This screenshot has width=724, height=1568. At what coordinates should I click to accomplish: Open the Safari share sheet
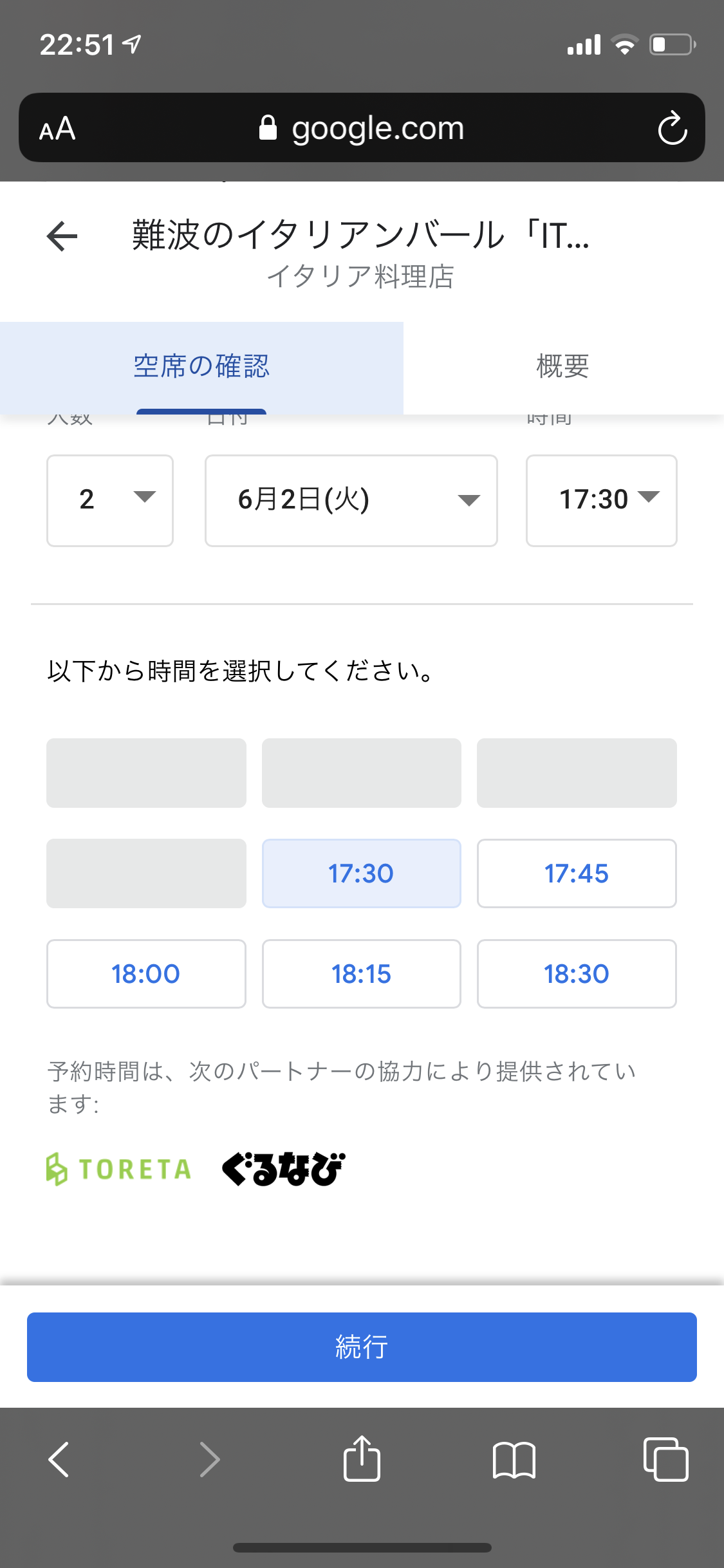tap(362, 1459)
